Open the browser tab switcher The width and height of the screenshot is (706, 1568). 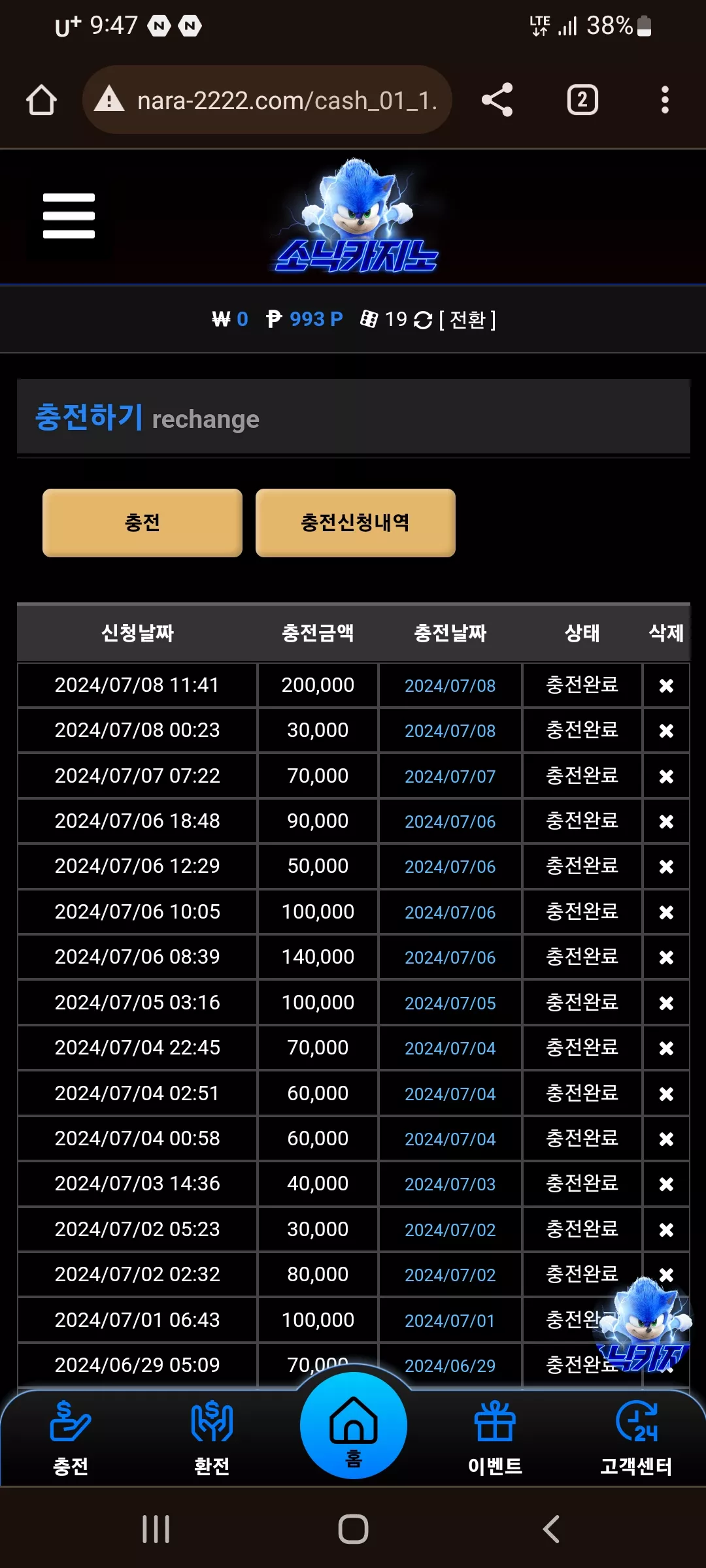(x=582, y=100)
